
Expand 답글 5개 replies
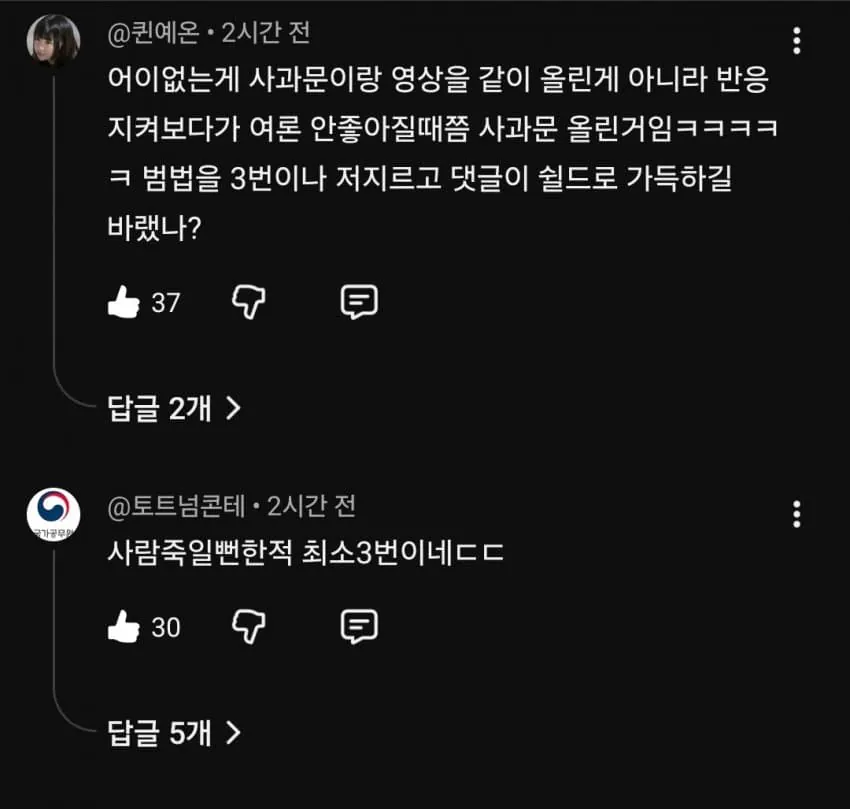click(x=174, y=733)
